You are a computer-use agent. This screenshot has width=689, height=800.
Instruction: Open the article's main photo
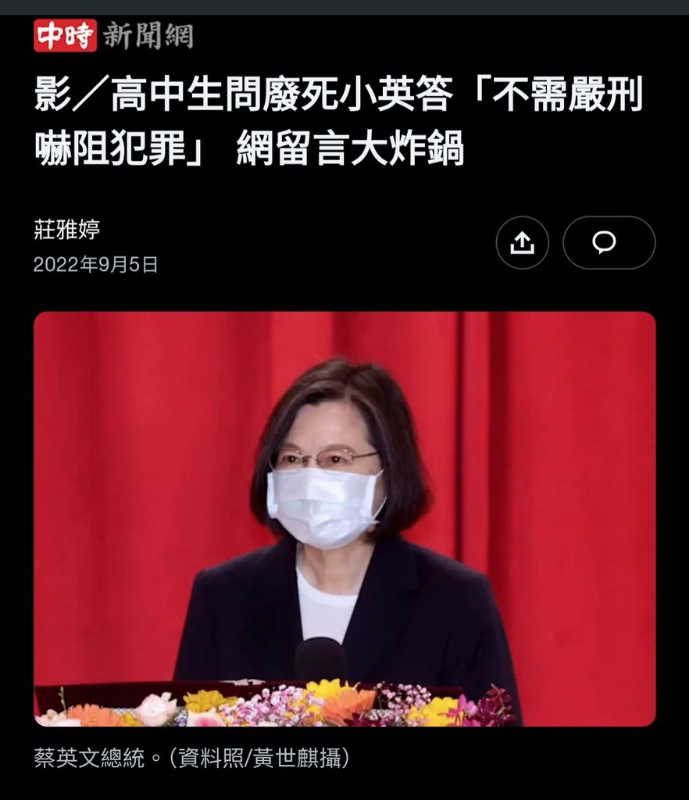(x=344, y=518)
